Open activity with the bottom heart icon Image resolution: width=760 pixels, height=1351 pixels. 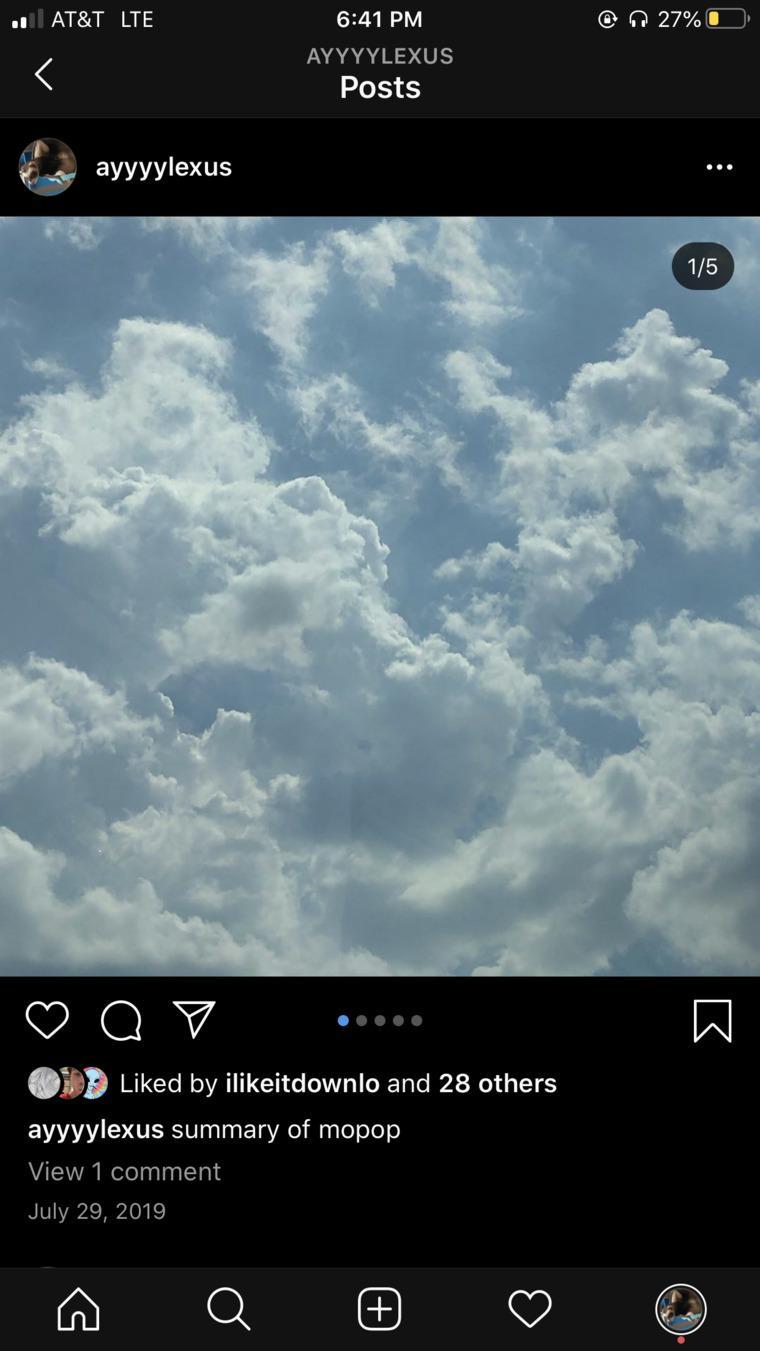click(x=530, y=1308)
